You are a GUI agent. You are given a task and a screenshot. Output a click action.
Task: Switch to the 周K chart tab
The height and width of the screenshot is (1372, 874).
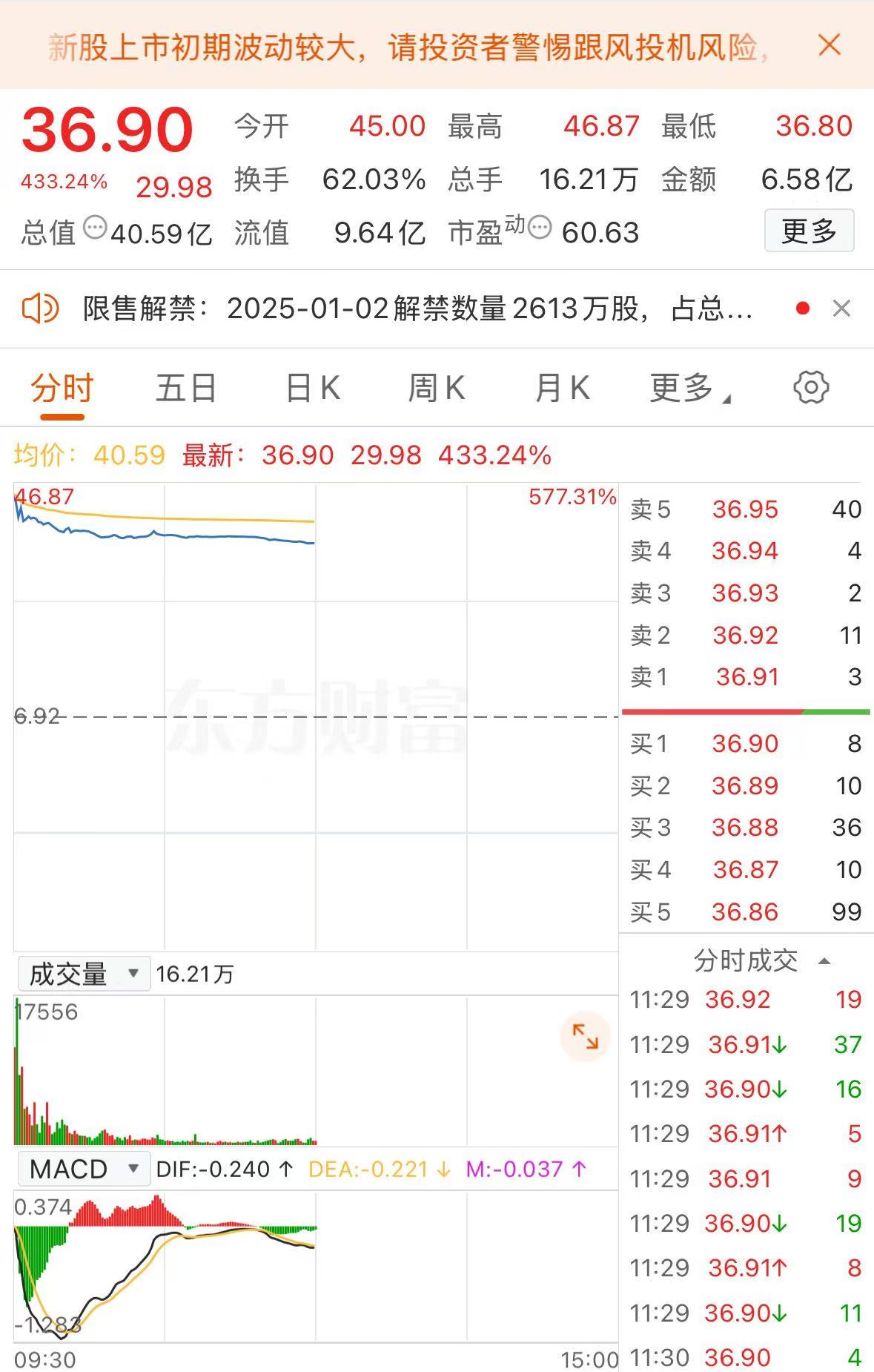point(436,388)
